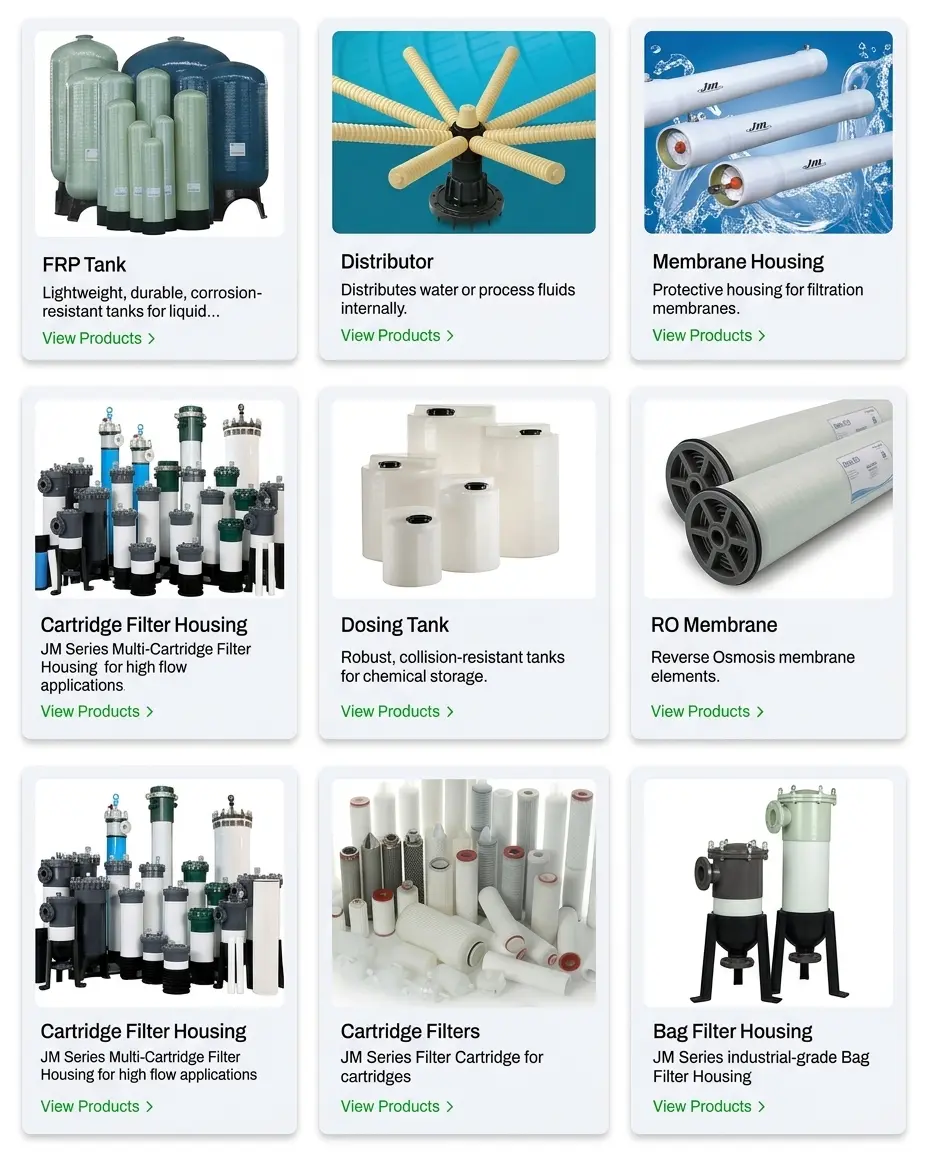The width and height of the screenshot is (928, 1152).
Task: Open the RO Membrane product image
Action: click(x=768, y=499)
